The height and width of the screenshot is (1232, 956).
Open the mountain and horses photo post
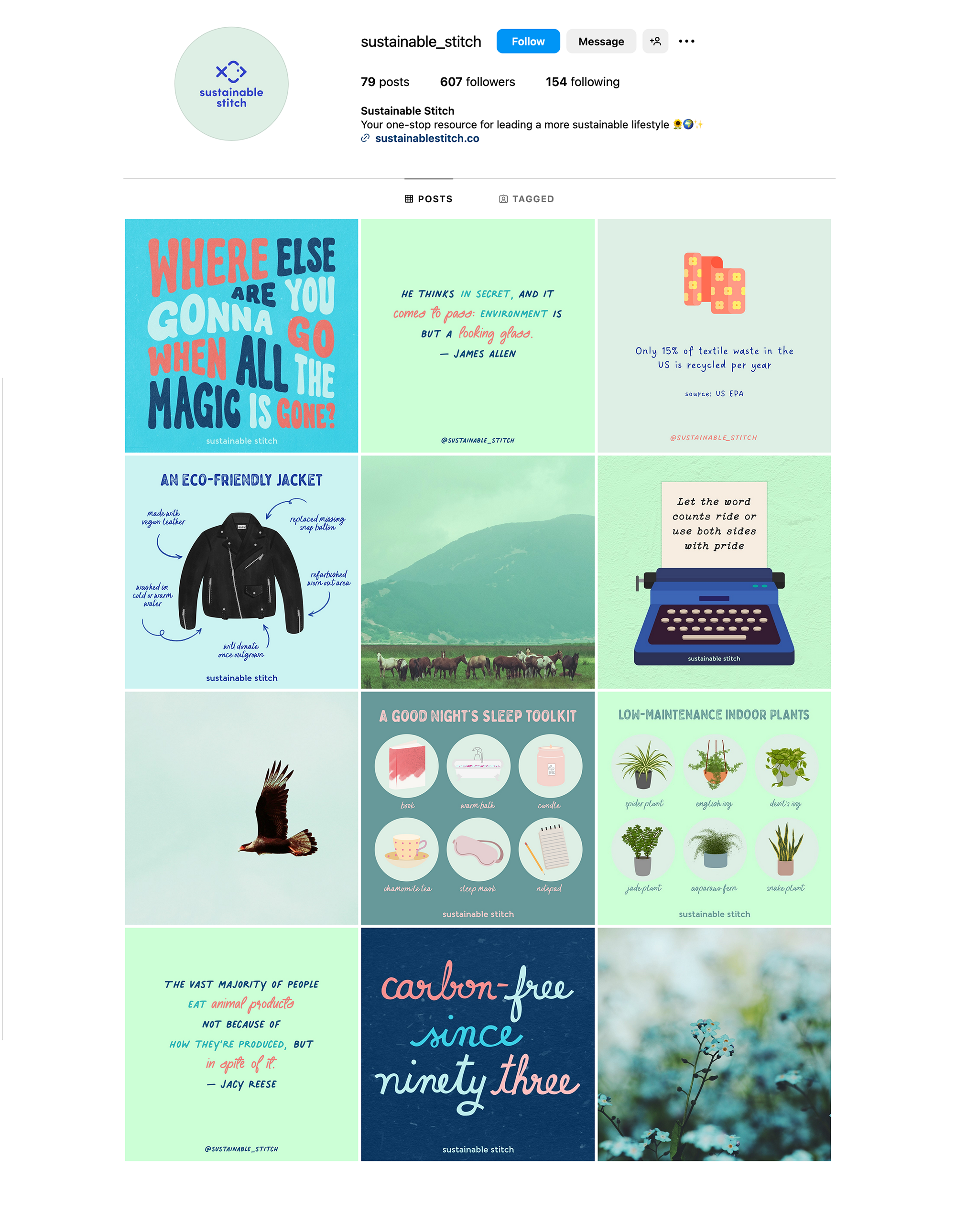(477, 572)
